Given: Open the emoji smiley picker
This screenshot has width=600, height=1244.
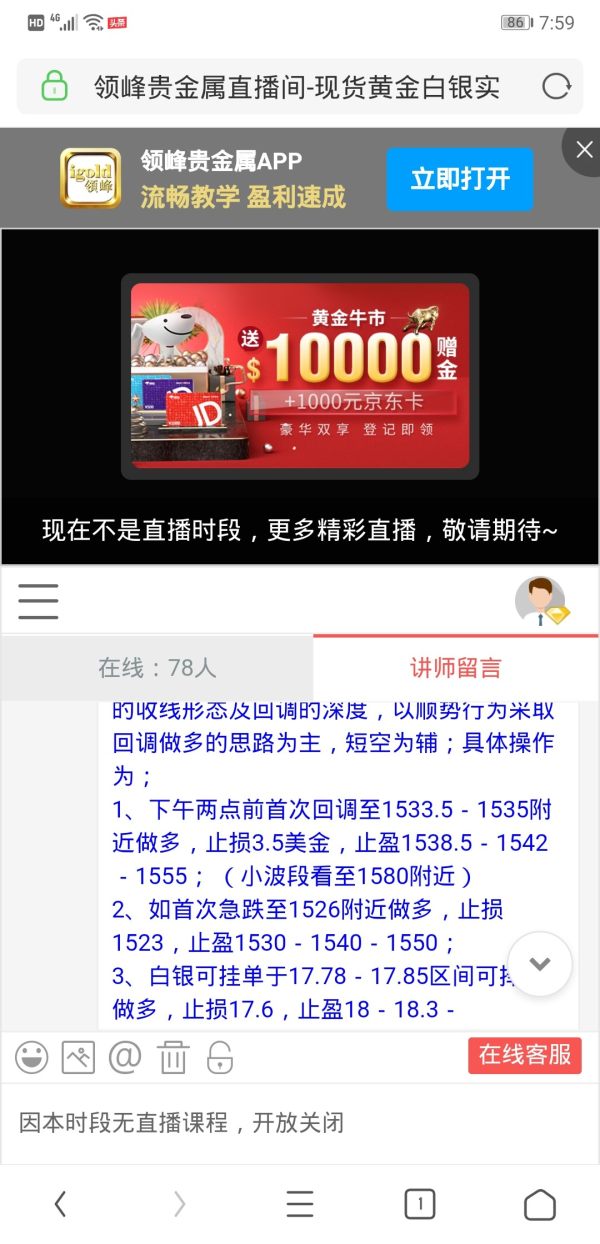Looking at the screenshot, I should pyautogui.click(x=32, y=1057).
